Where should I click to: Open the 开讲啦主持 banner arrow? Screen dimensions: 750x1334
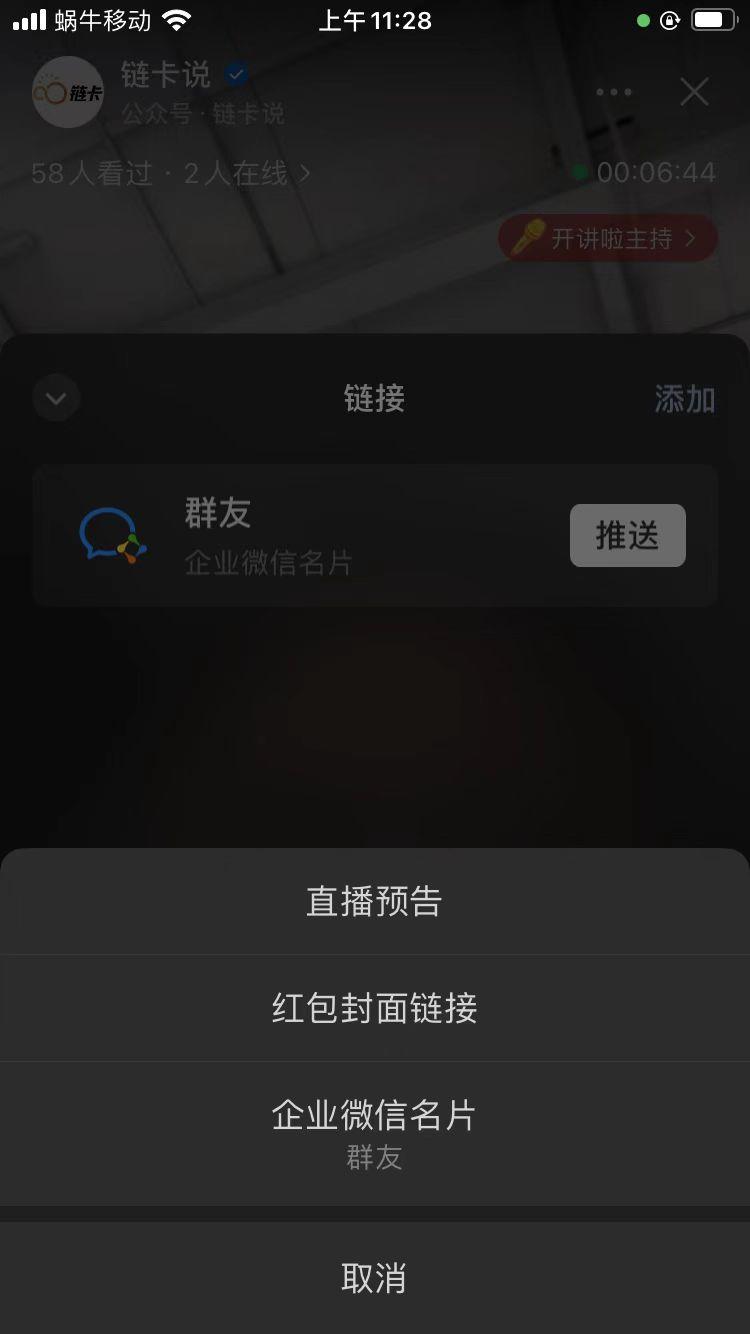[x=690, y=238]
